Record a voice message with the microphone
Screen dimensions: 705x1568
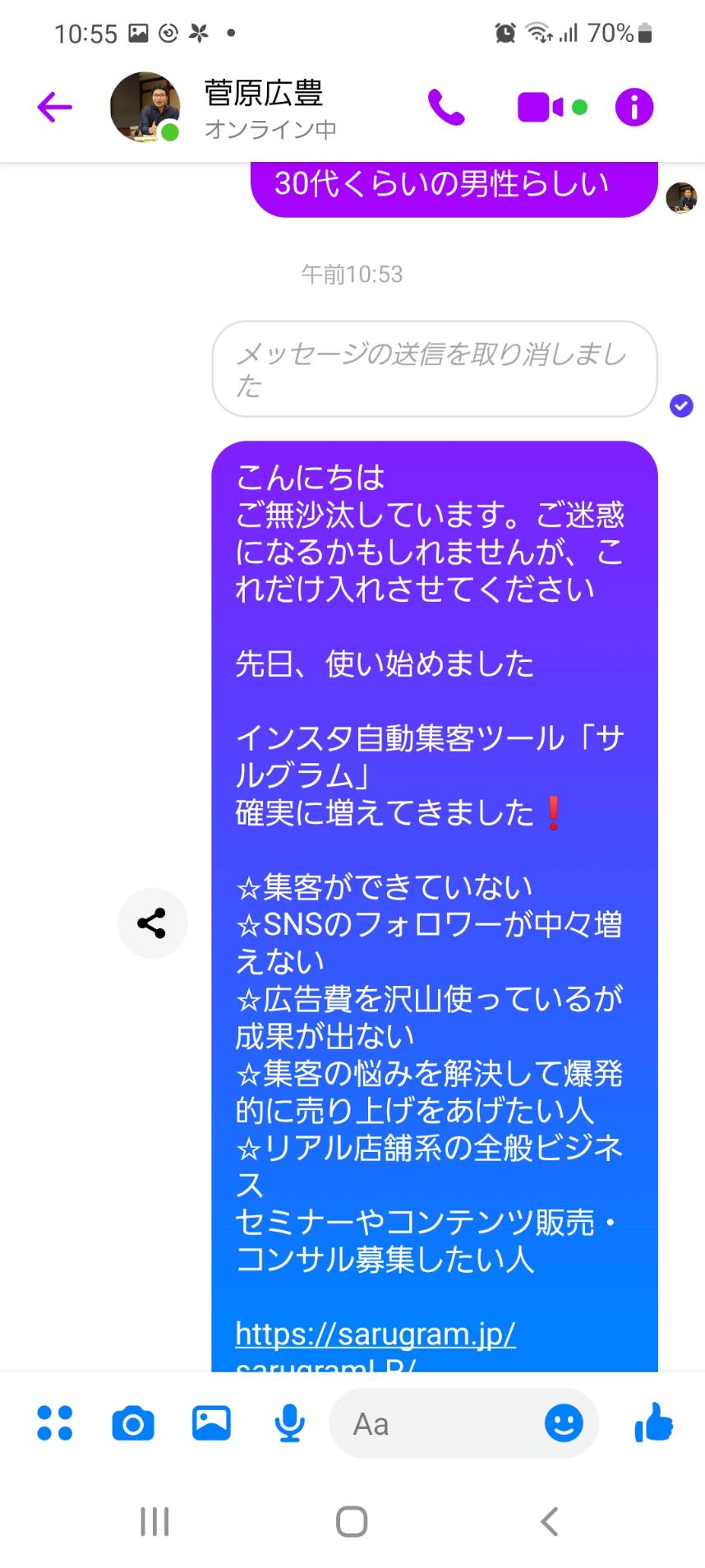(x=289, y=1423)
